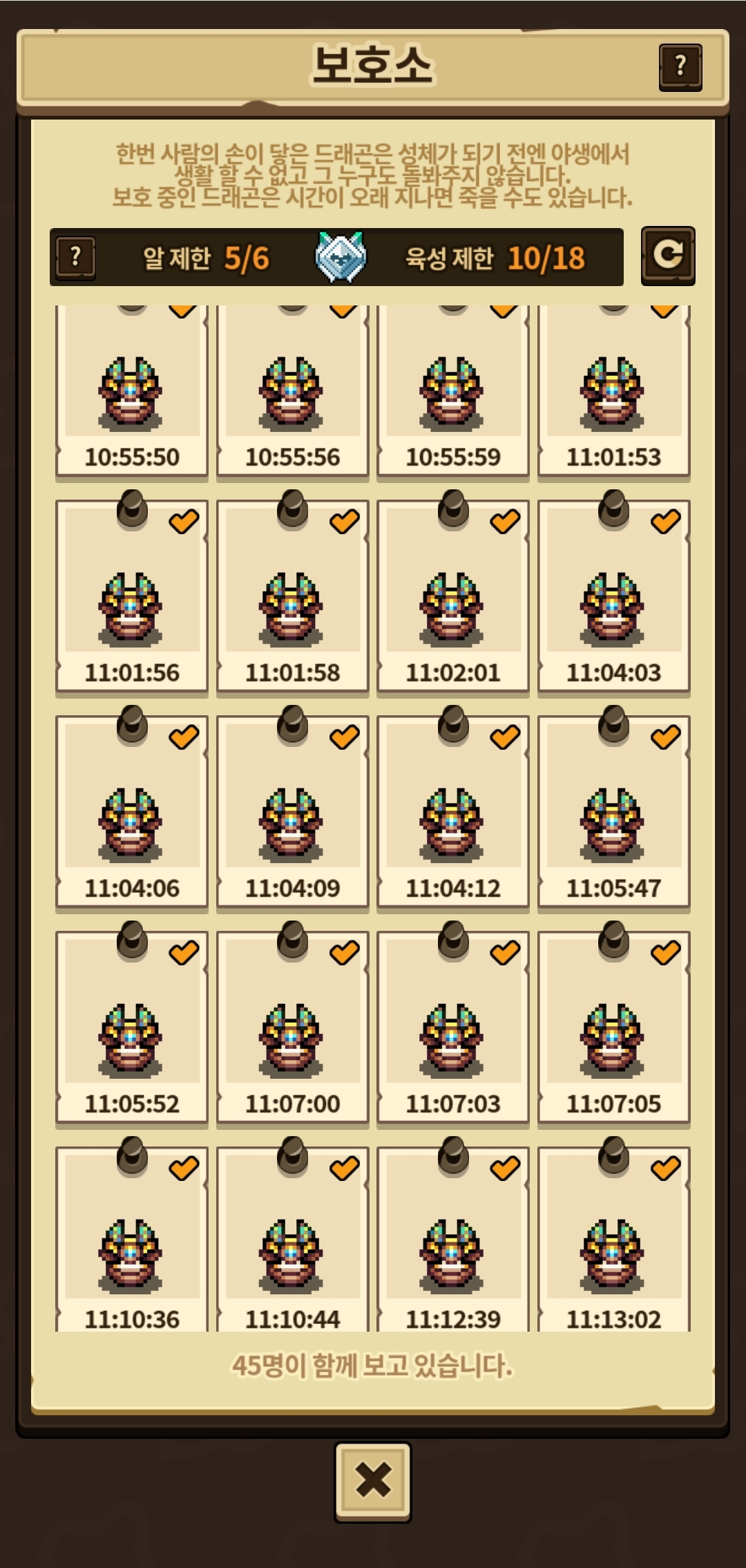Image resolution: width=746 pixels, height=1568 pixels.
Task: Choose the dragon card timed 11:01:56
Action: (132, 596)
